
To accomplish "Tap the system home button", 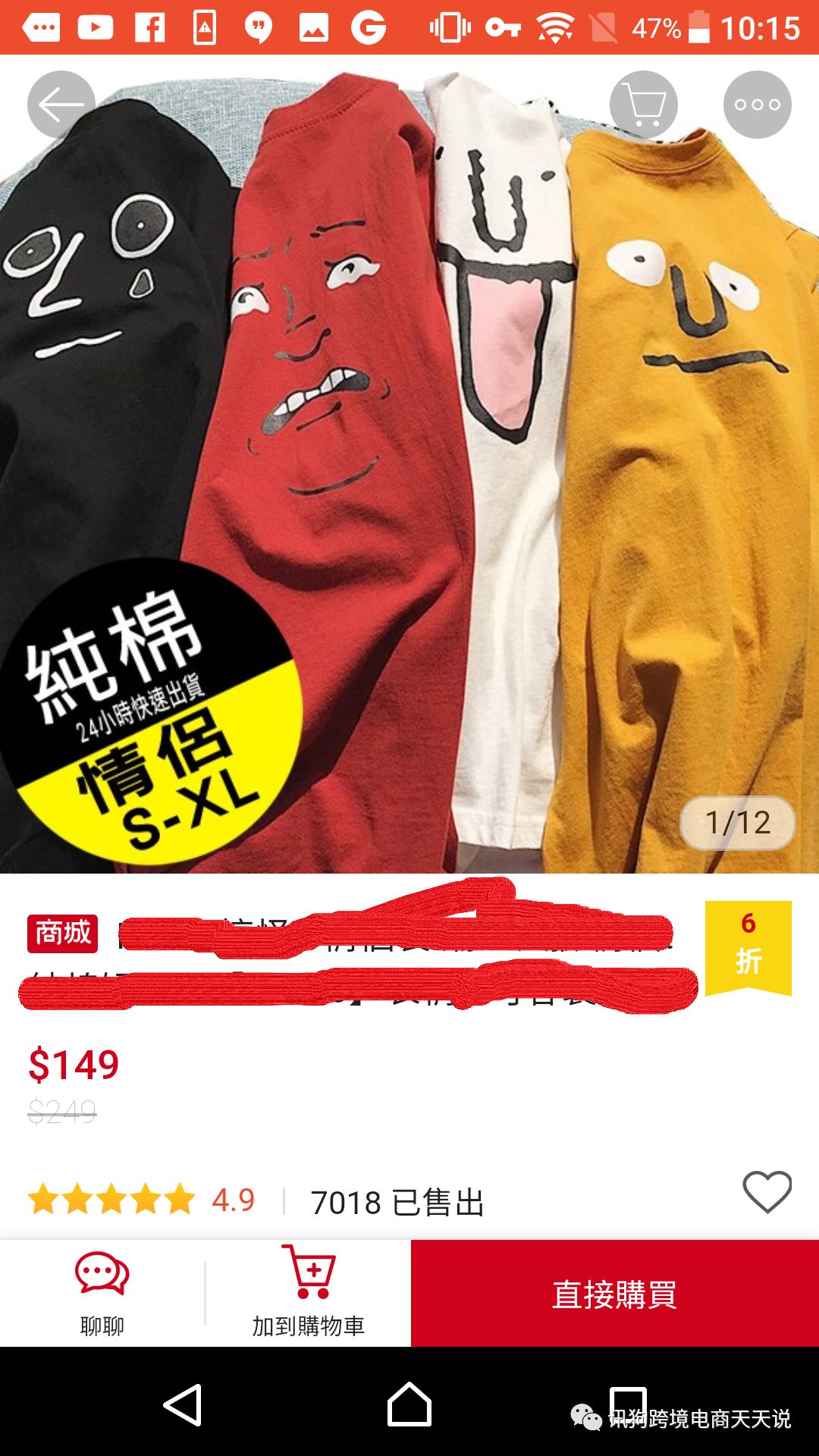I will coord(409,1404).
